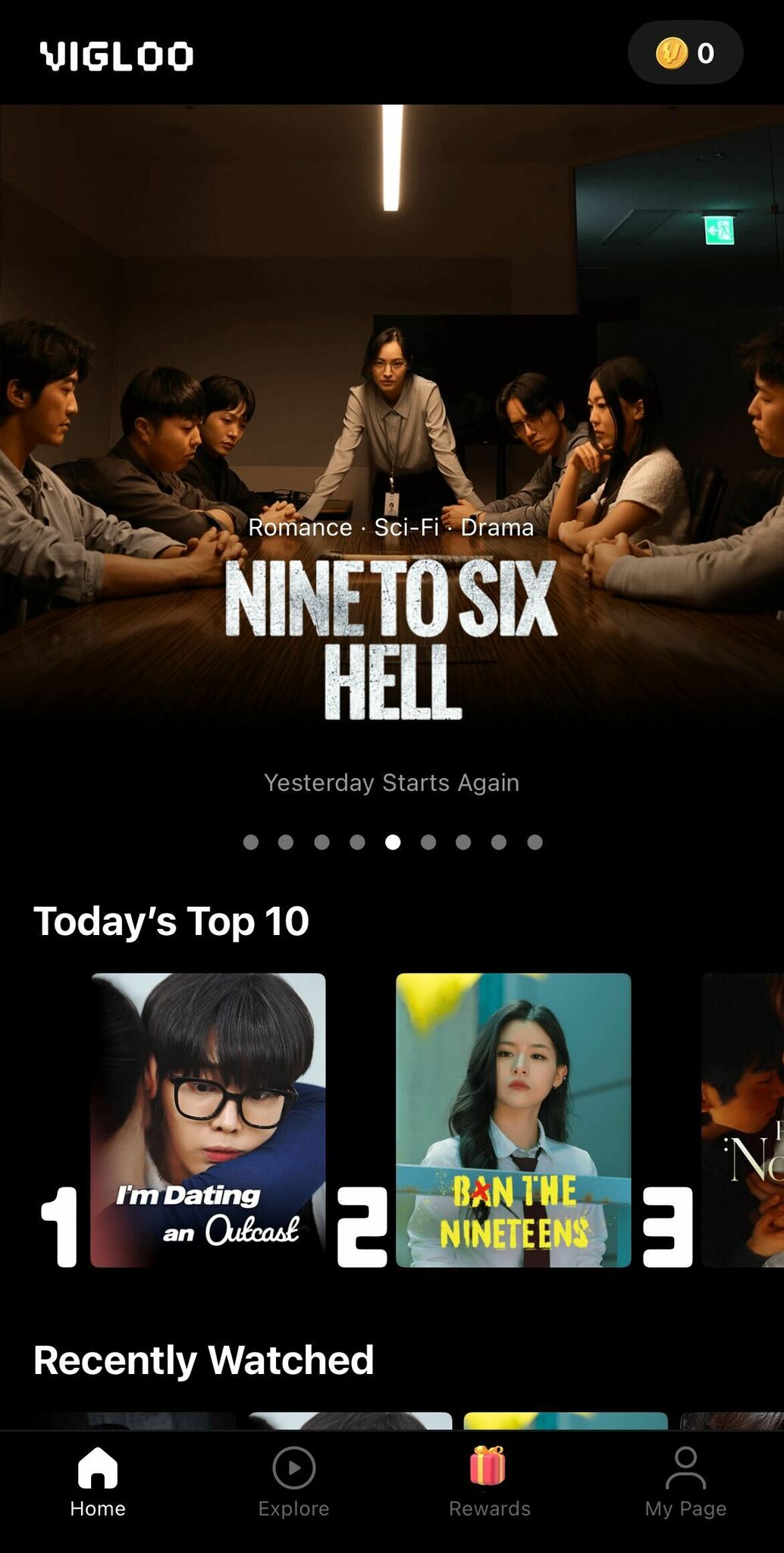Switch to the Rewards tab

click(x=489, y=1482)
